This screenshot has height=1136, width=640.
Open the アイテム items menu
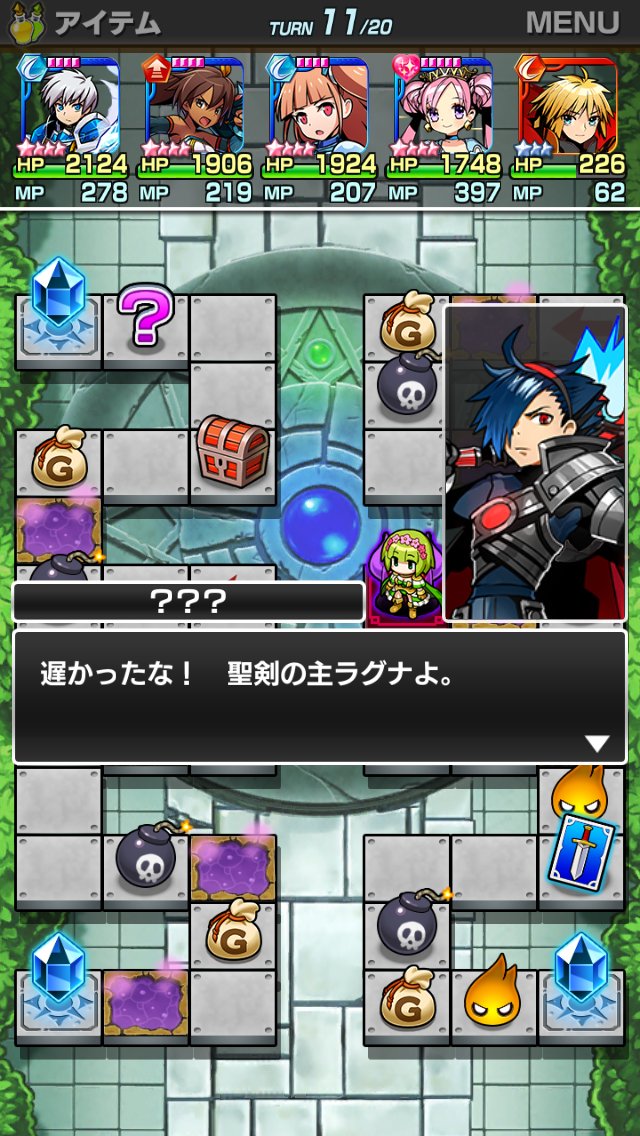pyautogui.click(x=80, y=22)
